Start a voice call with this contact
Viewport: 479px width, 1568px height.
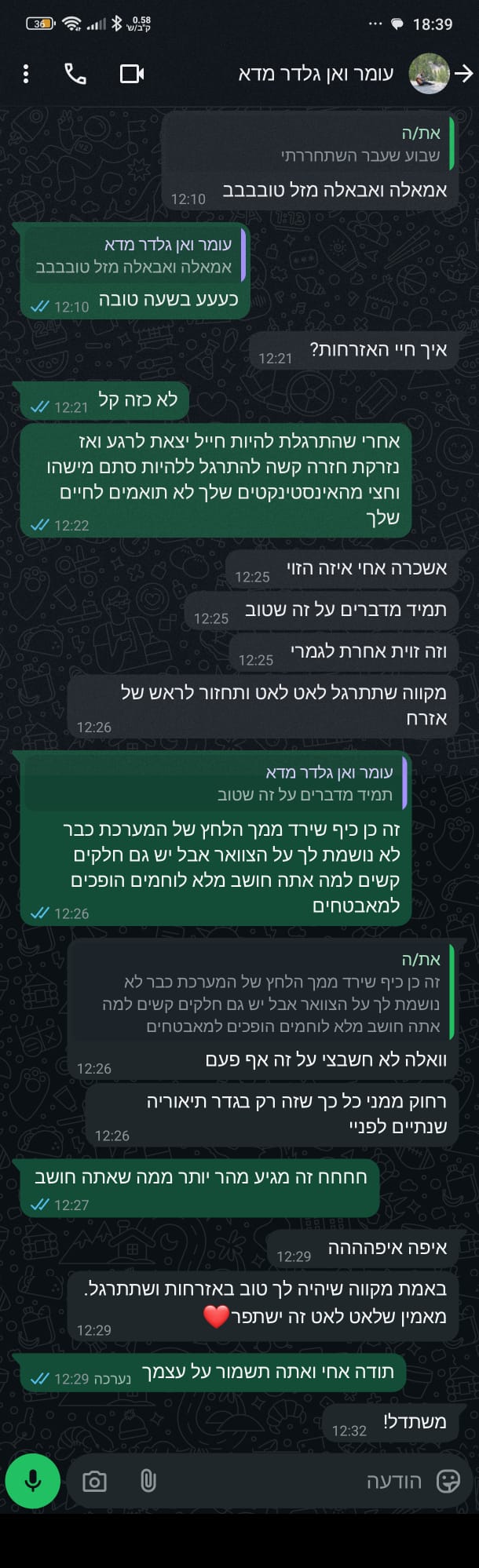pos(75,74)
